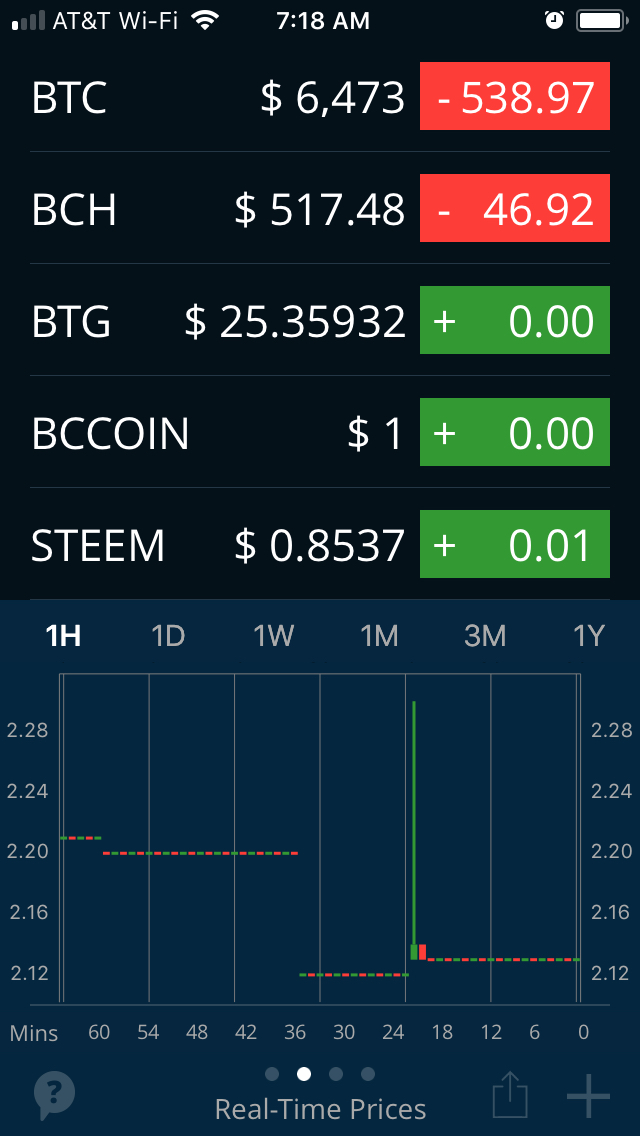This screenshot has width=640, height=1136.
Task: Select the BCH coin row
Action: pos(318,209)
